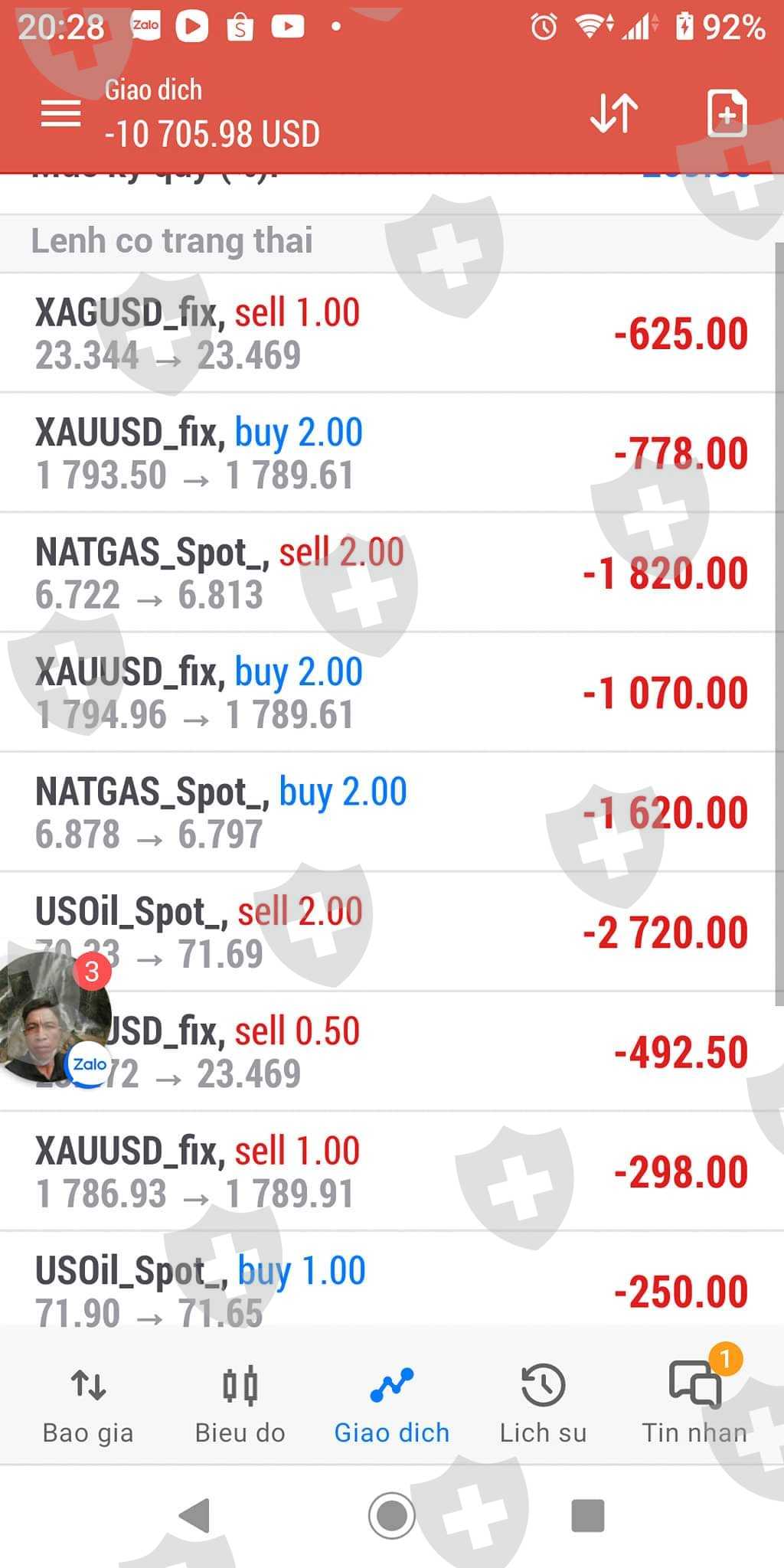The width and height of the screenshot is (784, 1568).
Task: Open NATGAS_Spot_ sell 2.00 position
Action: click(390, 573)
